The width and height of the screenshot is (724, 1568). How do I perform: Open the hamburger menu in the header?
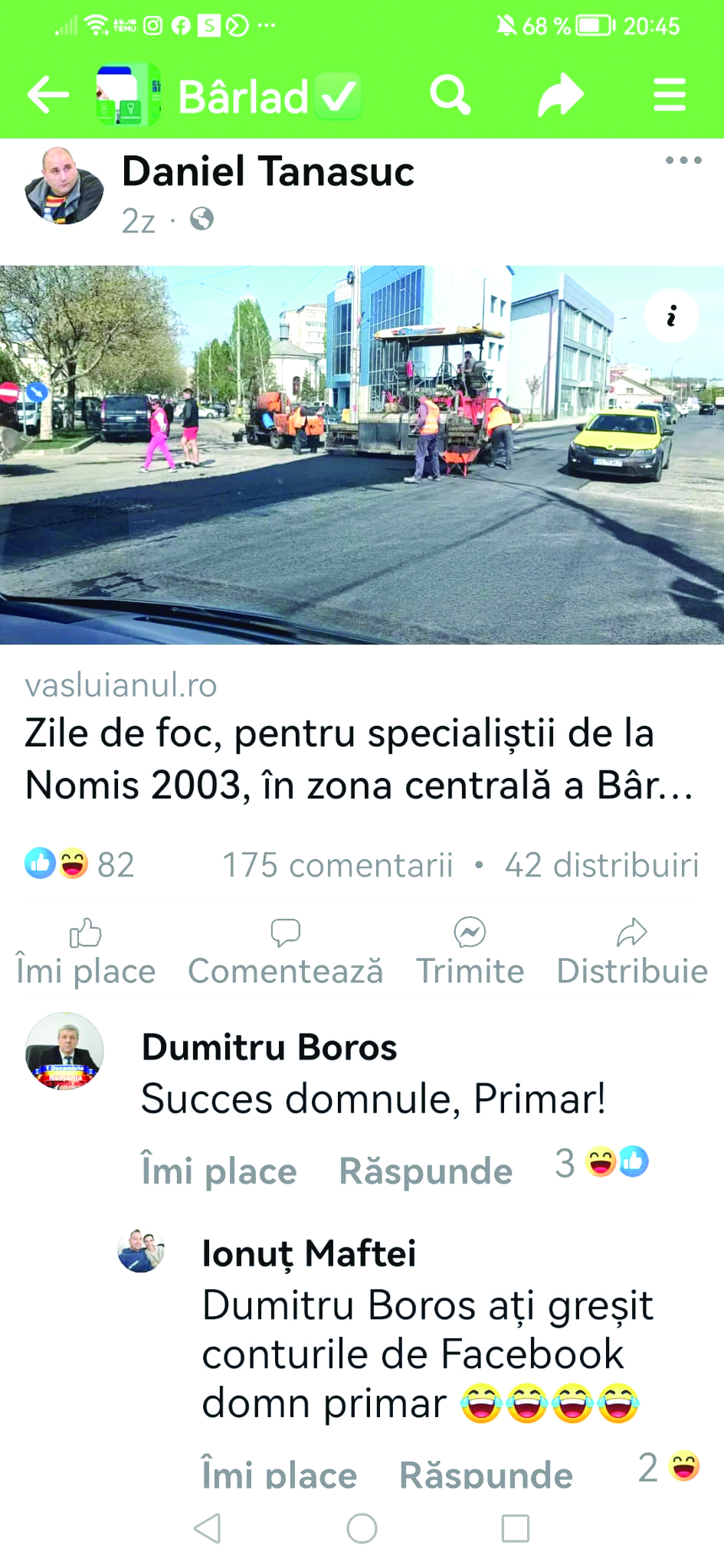click(x=669, y=96)
